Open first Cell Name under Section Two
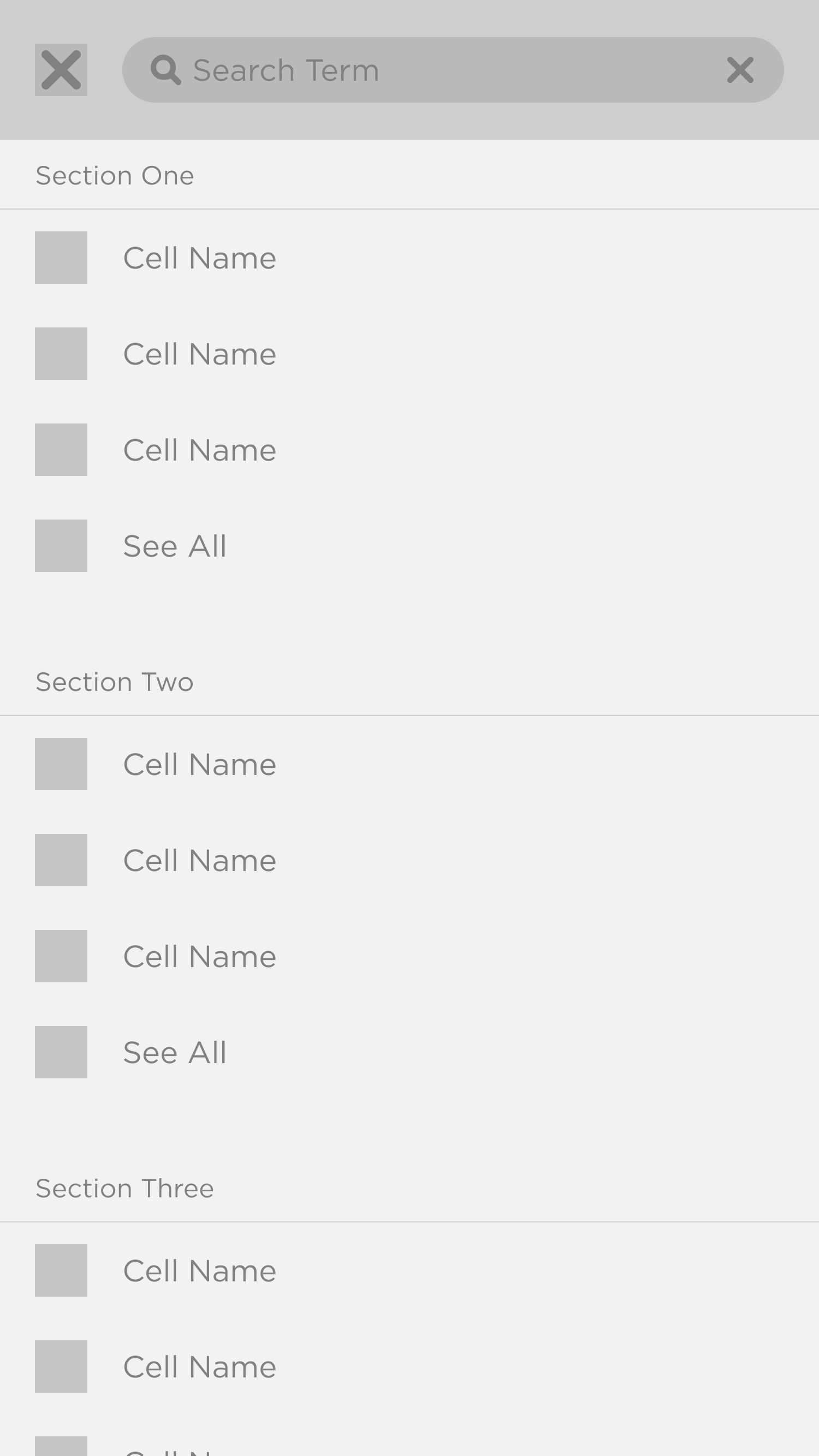Viewport: 819px width, 1456px height. tap(200, 764)
